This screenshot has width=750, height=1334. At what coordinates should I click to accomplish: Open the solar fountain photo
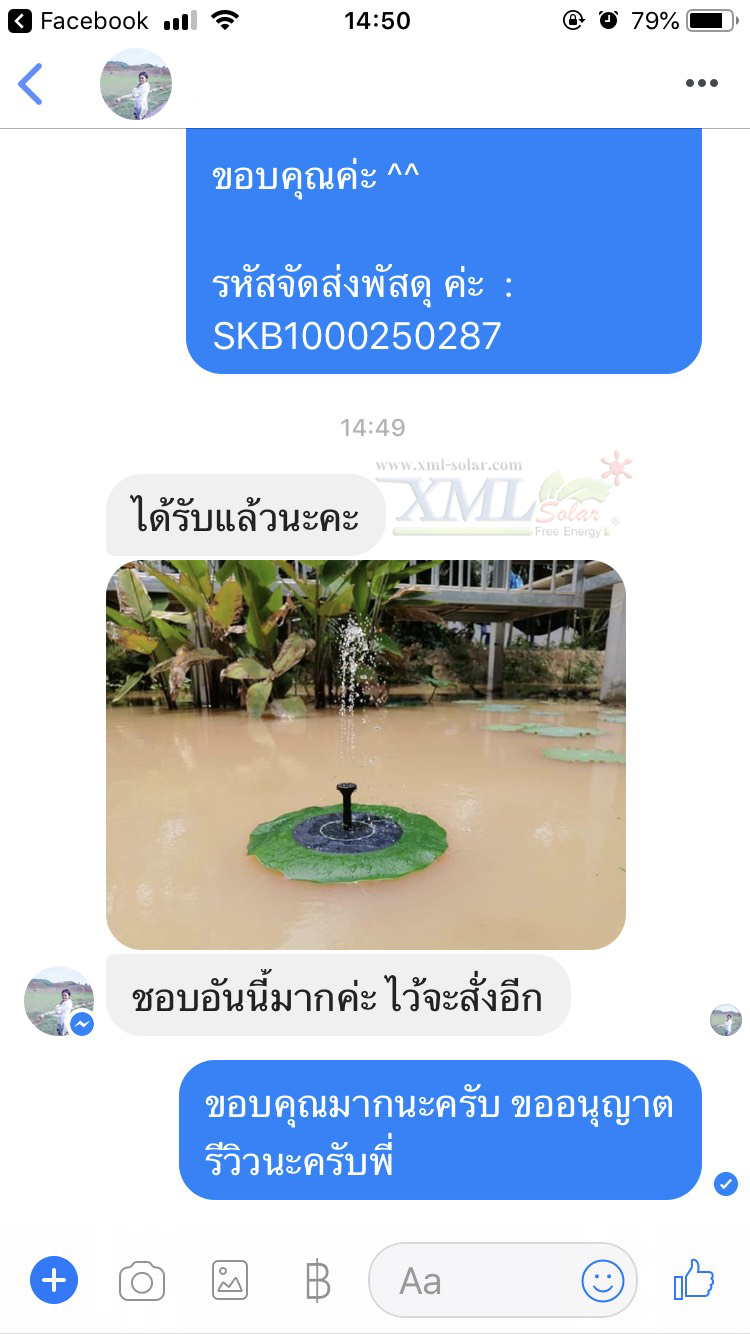coord(366,754)
